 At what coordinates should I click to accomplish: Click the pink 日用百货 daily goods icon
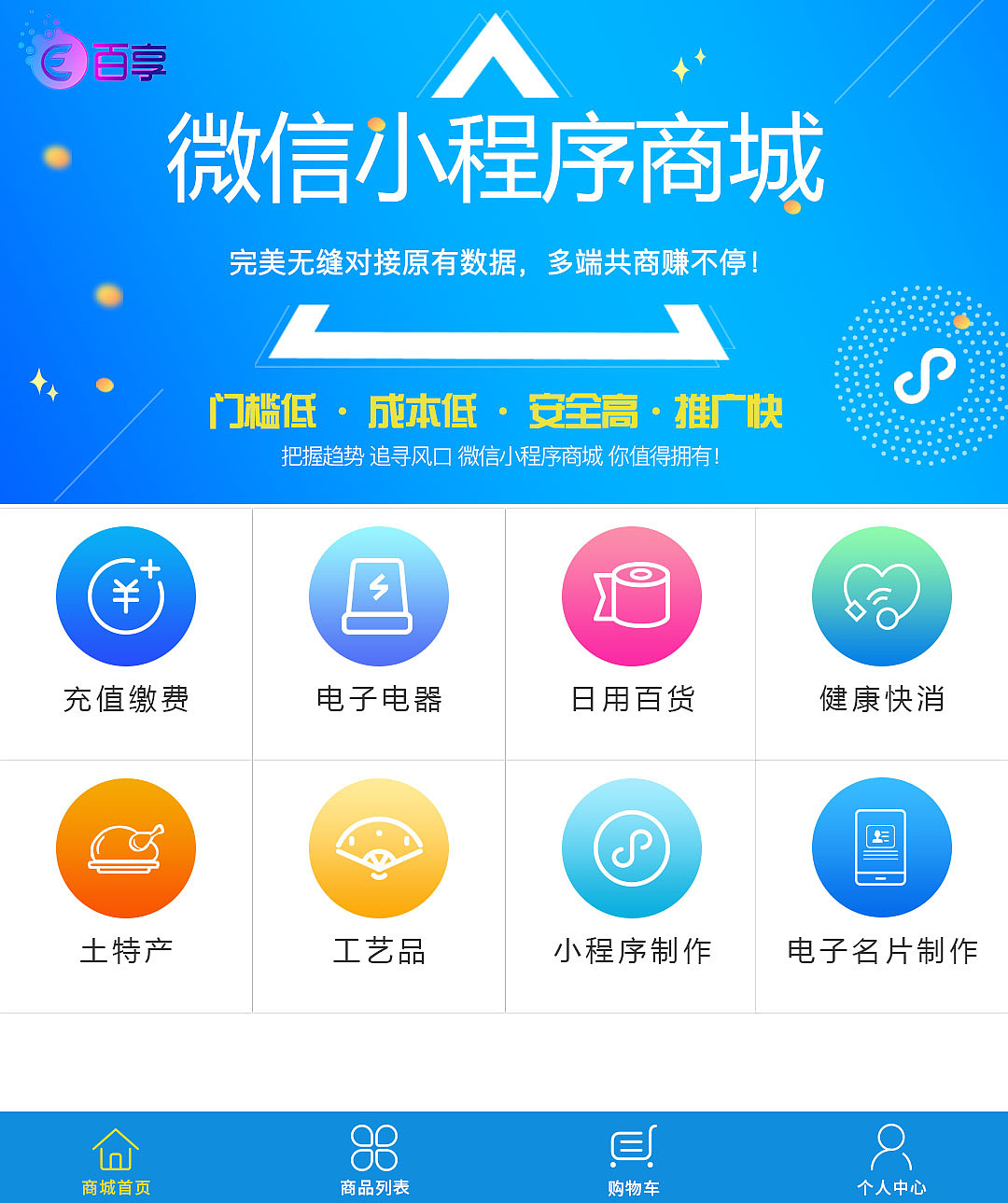pyautogui.click(x=630, y=595)
